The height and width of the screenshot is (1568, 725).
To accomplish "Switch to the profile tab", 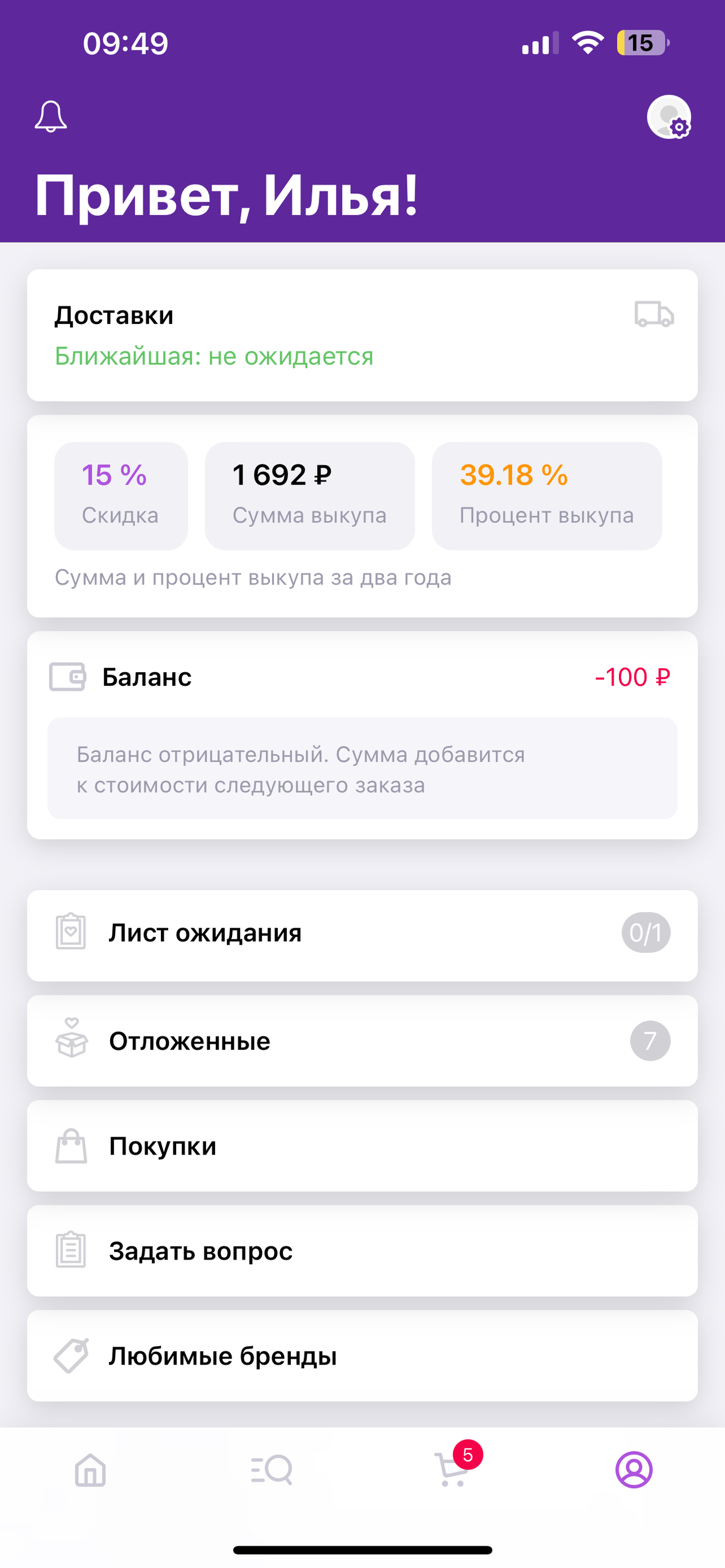I will (x=634, y=1470).
